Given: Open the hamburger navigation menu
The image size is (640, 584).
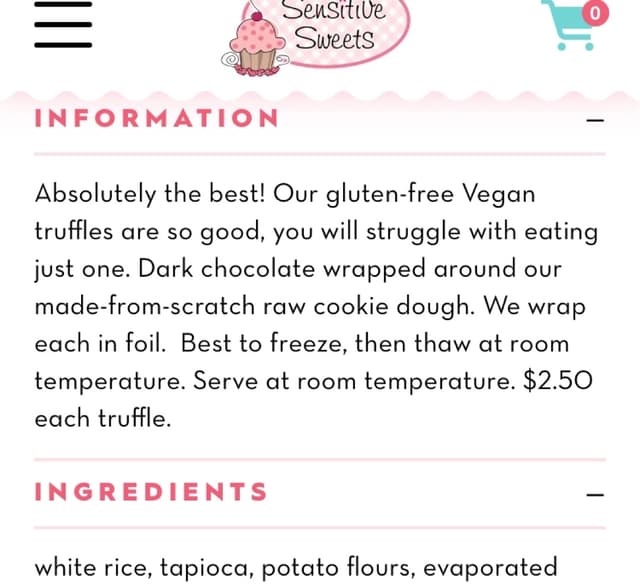Looking at the screenshot, I should coord(63,24).
